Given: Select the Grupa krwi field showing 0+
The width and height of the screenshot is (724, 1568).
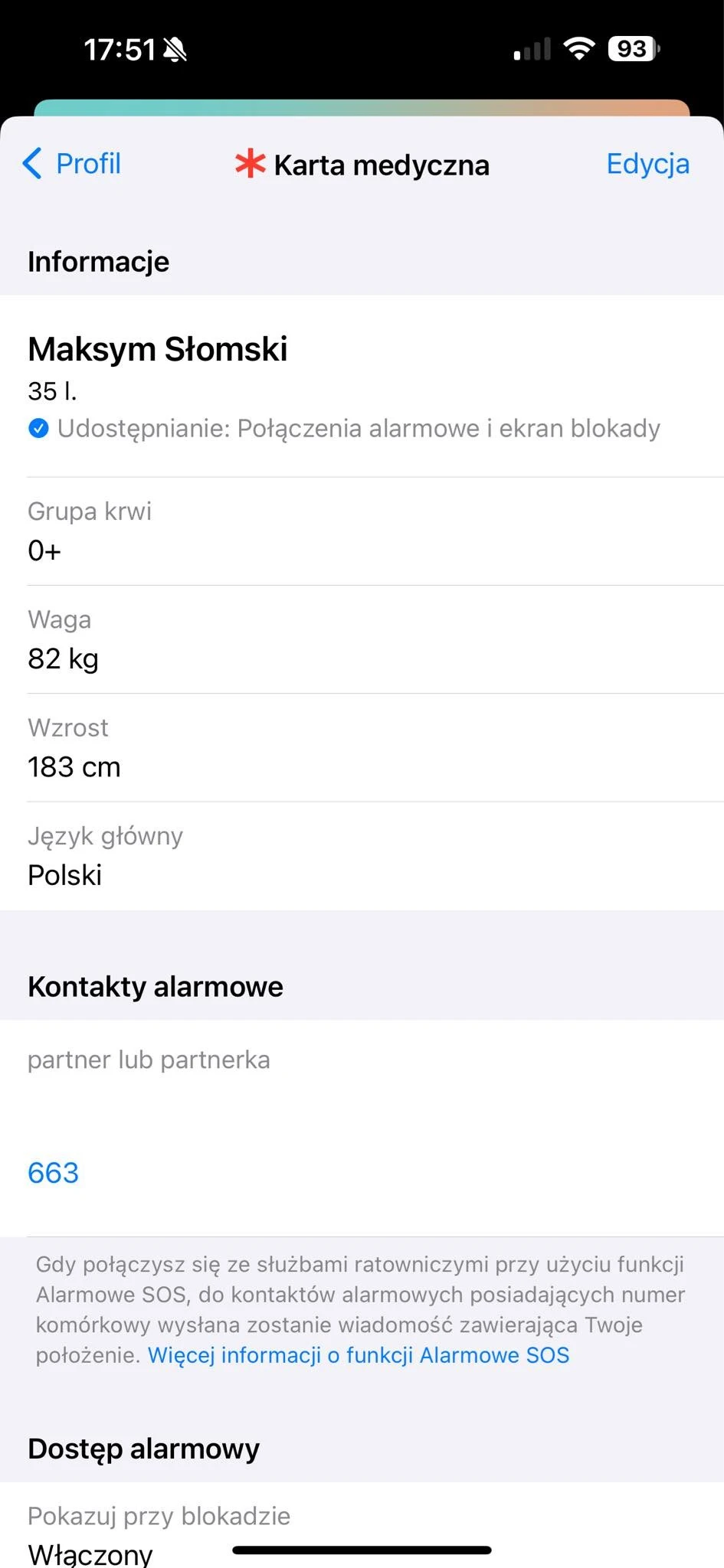Looking at the screenshot, I should click(x=362, y=532).
